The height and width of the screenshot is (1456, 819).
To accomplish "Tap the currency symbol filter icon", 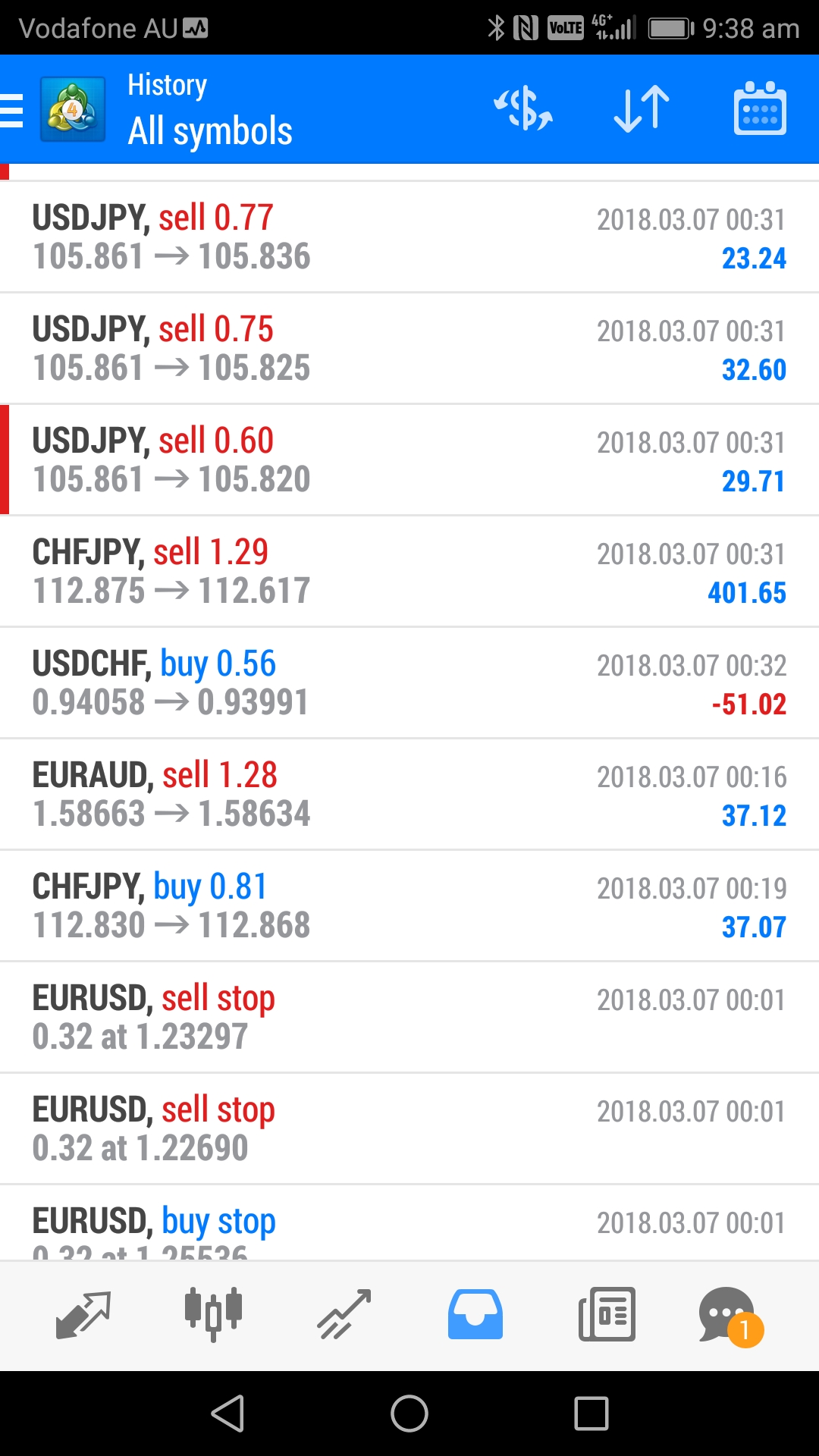I will click(523, 108).
